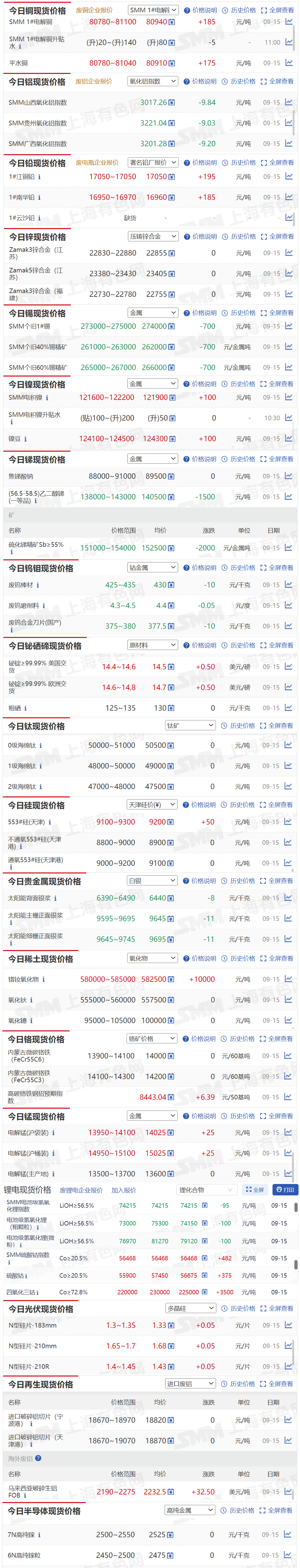Viewport: 300px width, 1568px height.
Task: Open the 废铝企业报价 link
Action: (x=94, y=82)
